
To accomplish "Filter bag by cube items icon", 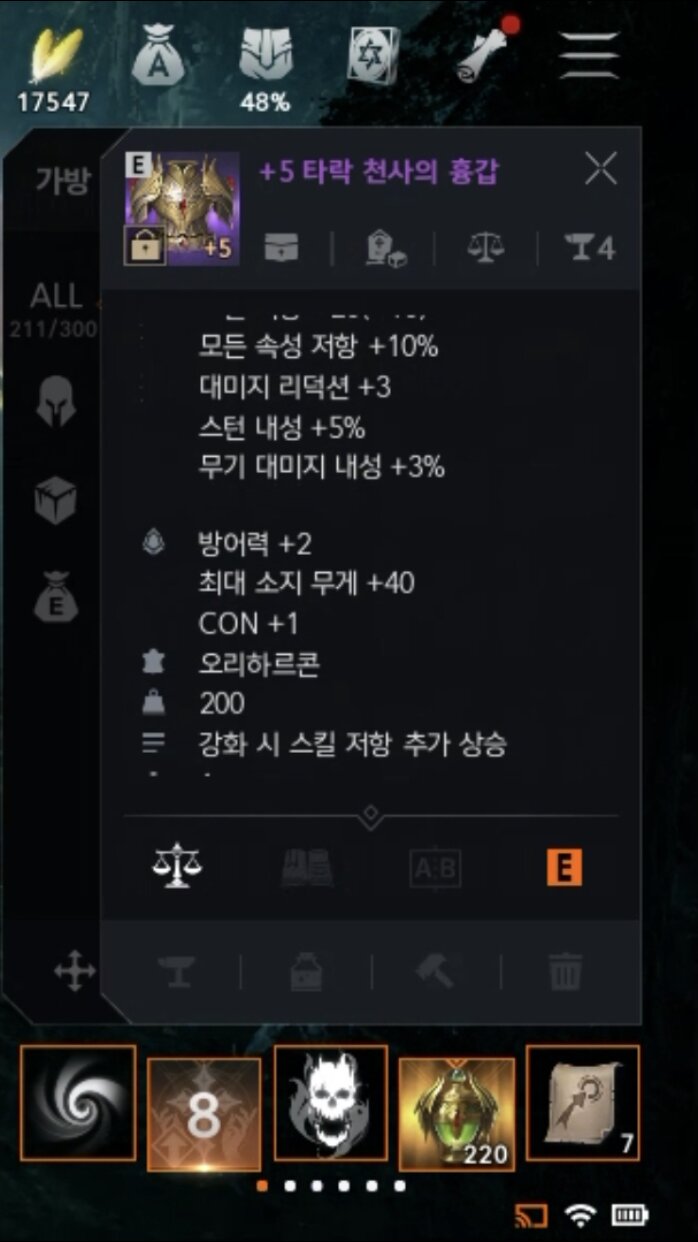I will (x=55, y=500).
